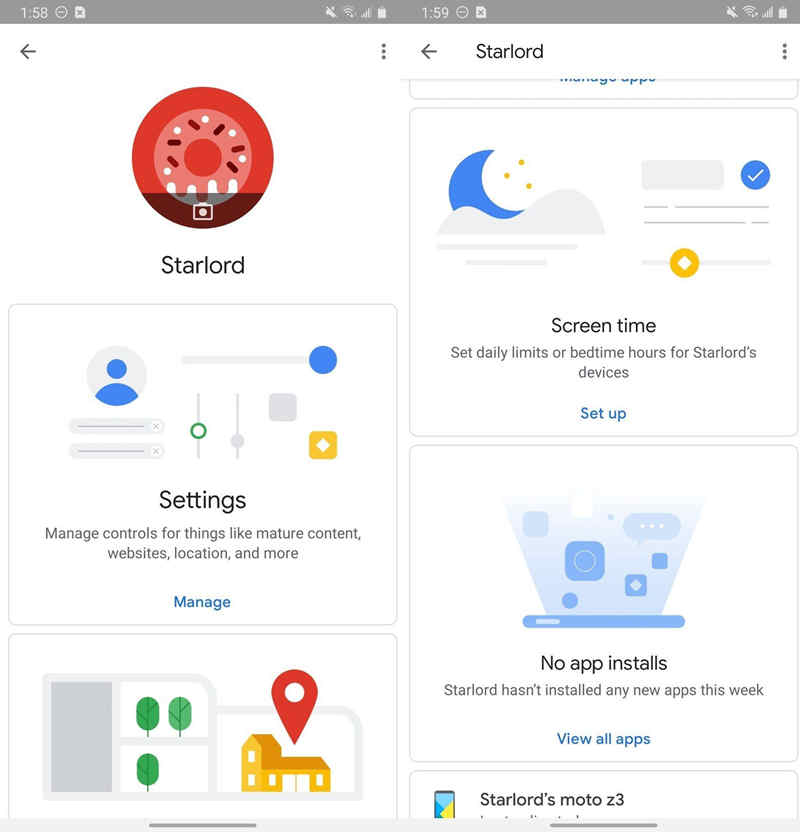Change Starlord's profile photo via camera icon

pyautogui.click(x=203, y=211)
